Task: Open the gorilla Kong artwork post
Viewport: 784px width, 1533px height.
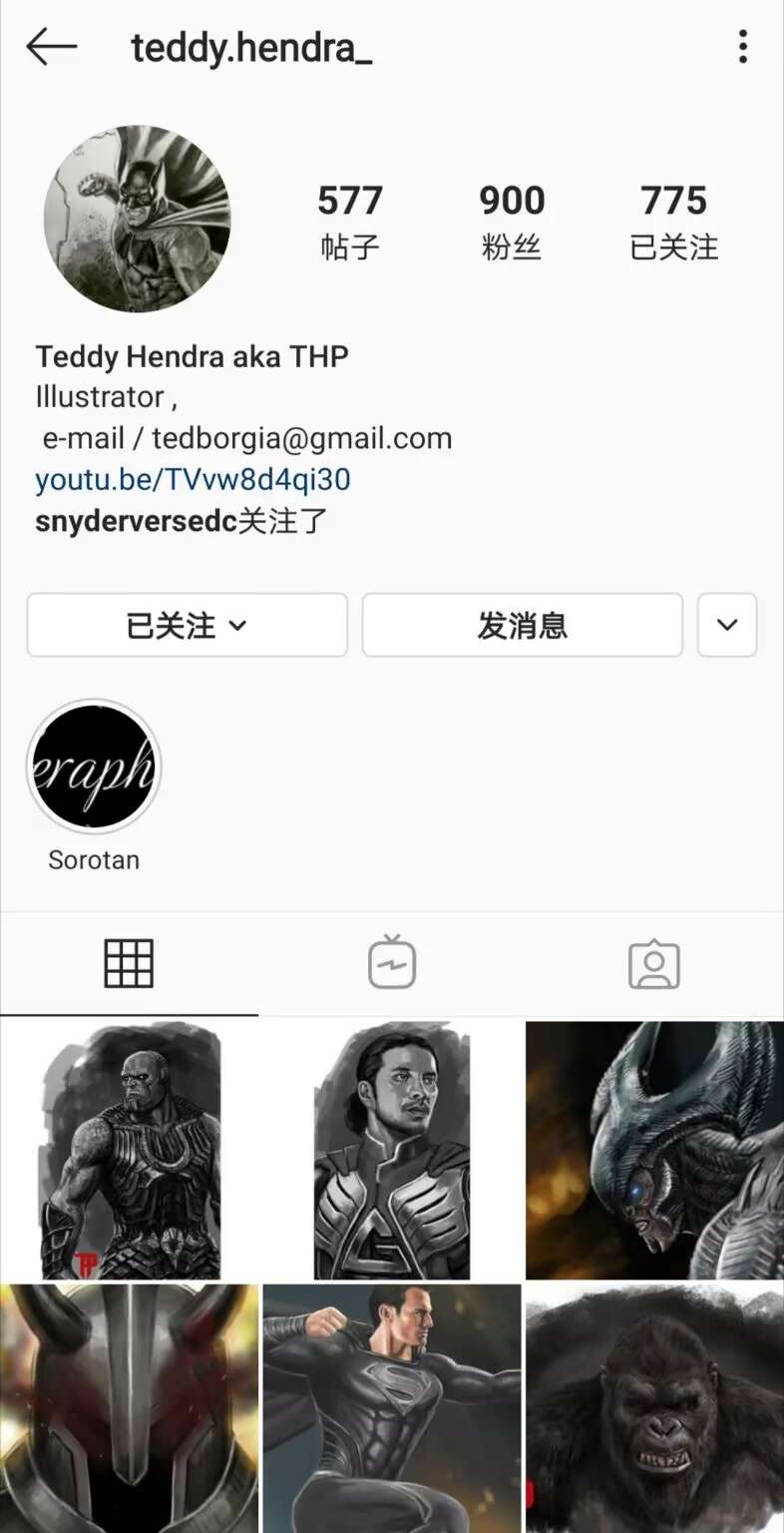Action: (x=654, y=1407)
